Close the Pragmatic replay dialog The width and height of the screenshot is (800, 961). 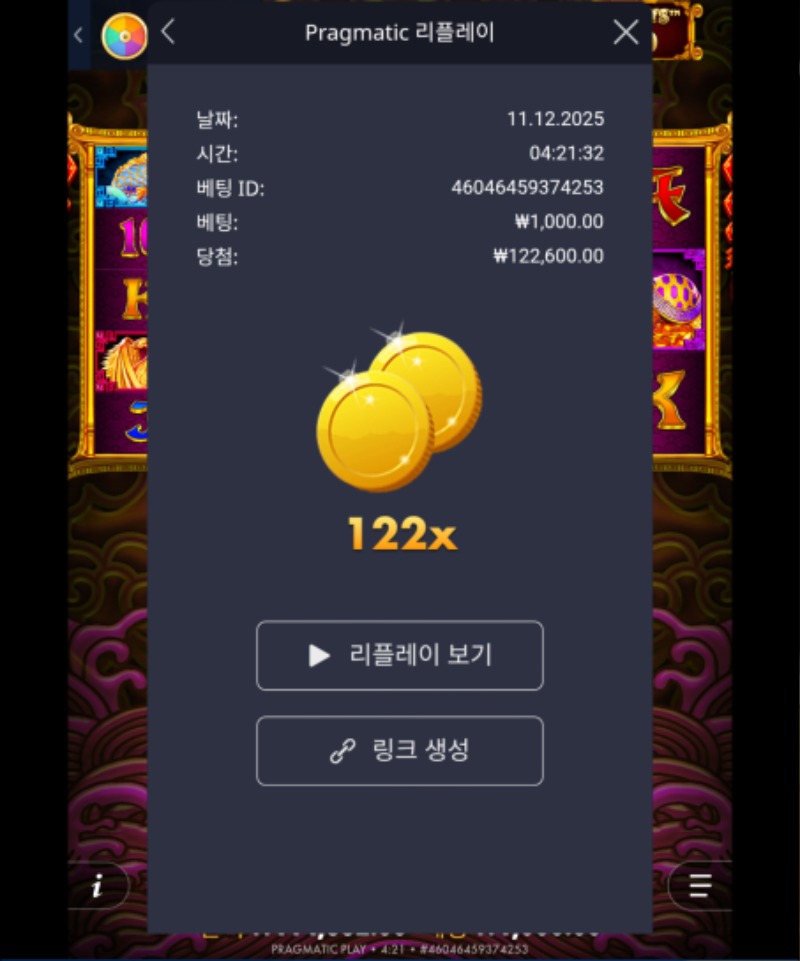pos(625,32)
